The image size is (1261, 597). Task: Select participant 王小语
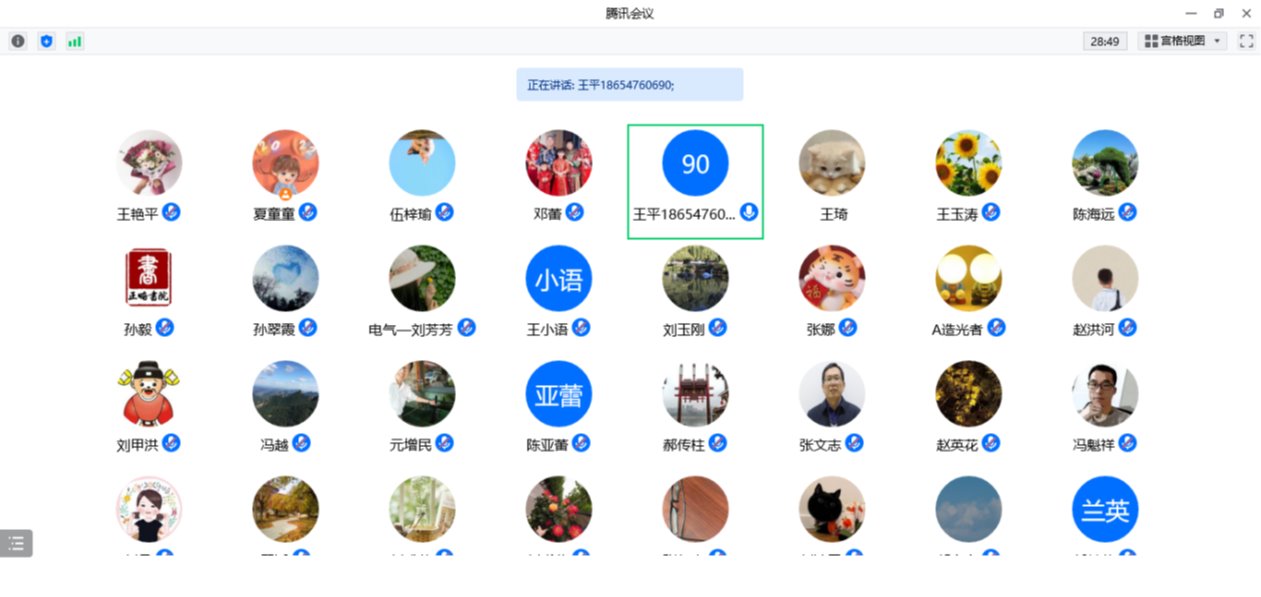[559, 278]
